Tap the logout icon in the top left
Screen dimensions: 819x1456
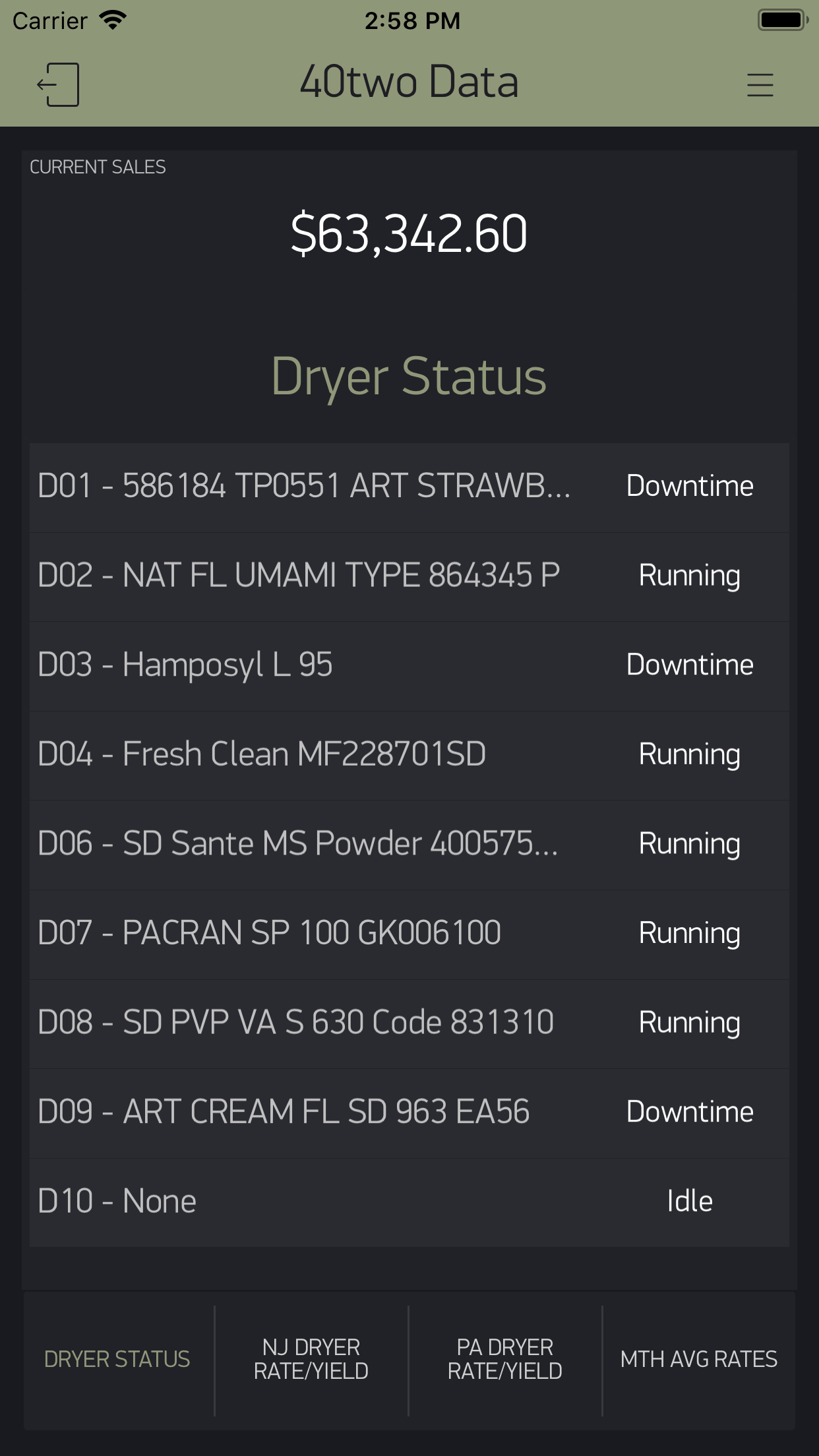coord(58,84)
